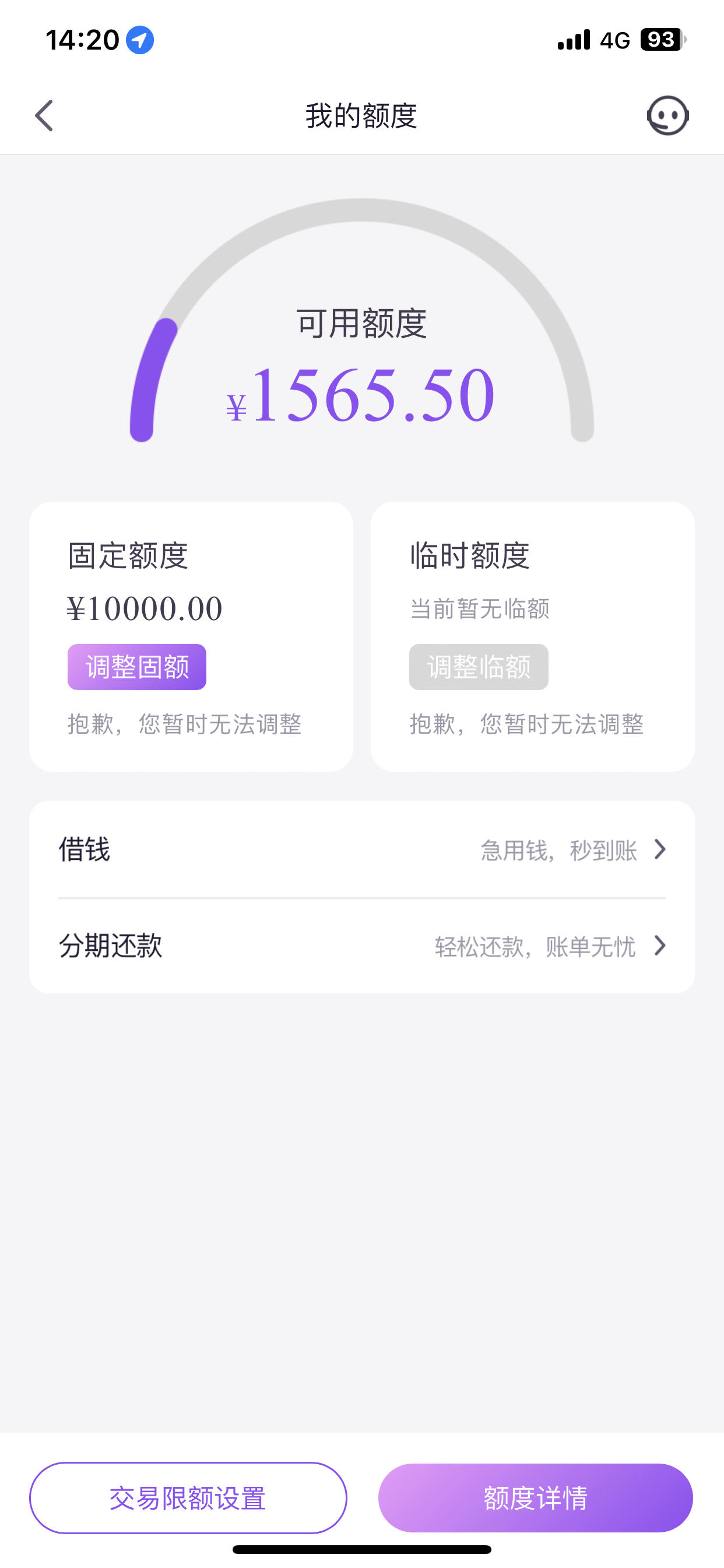Image resolution: width=724 pixels, height=1568 pixels.
Task: Open the 分期还款 row
Action: (x=362, y=946)
